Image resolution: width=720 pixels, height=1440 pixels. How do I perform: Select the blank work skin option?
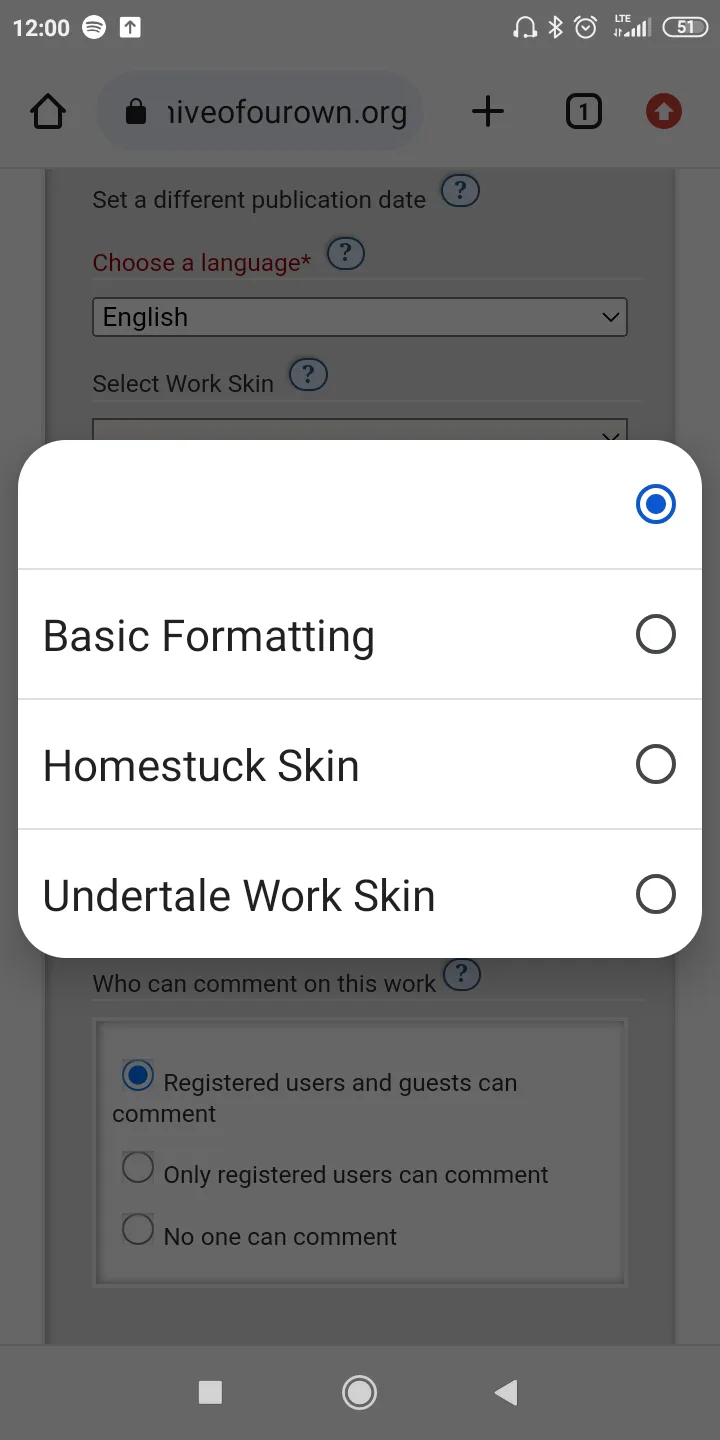pyautogui.click(x=360, y=504)
